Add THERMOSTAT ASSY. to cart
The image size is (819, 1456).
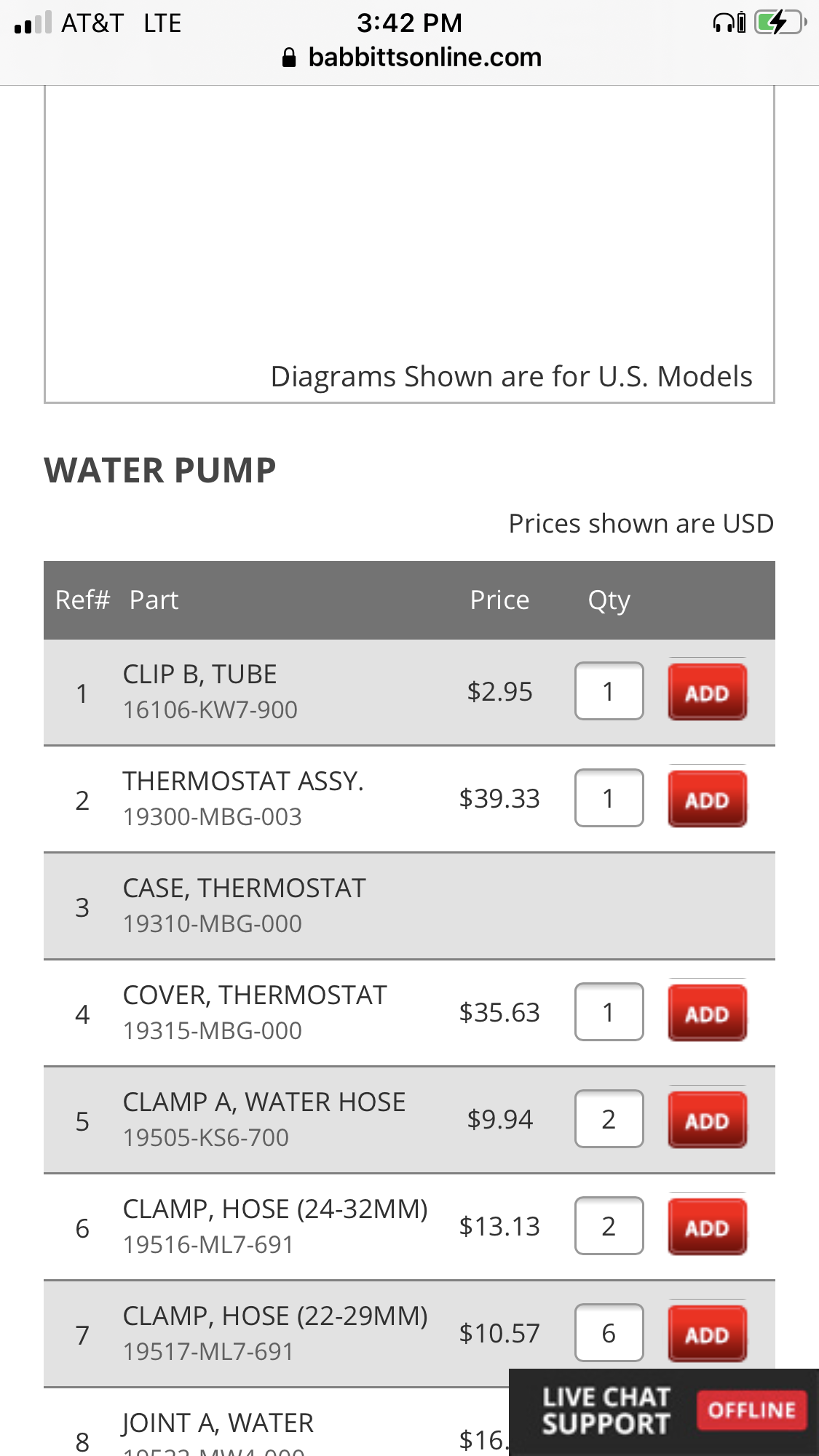point(707,799)
